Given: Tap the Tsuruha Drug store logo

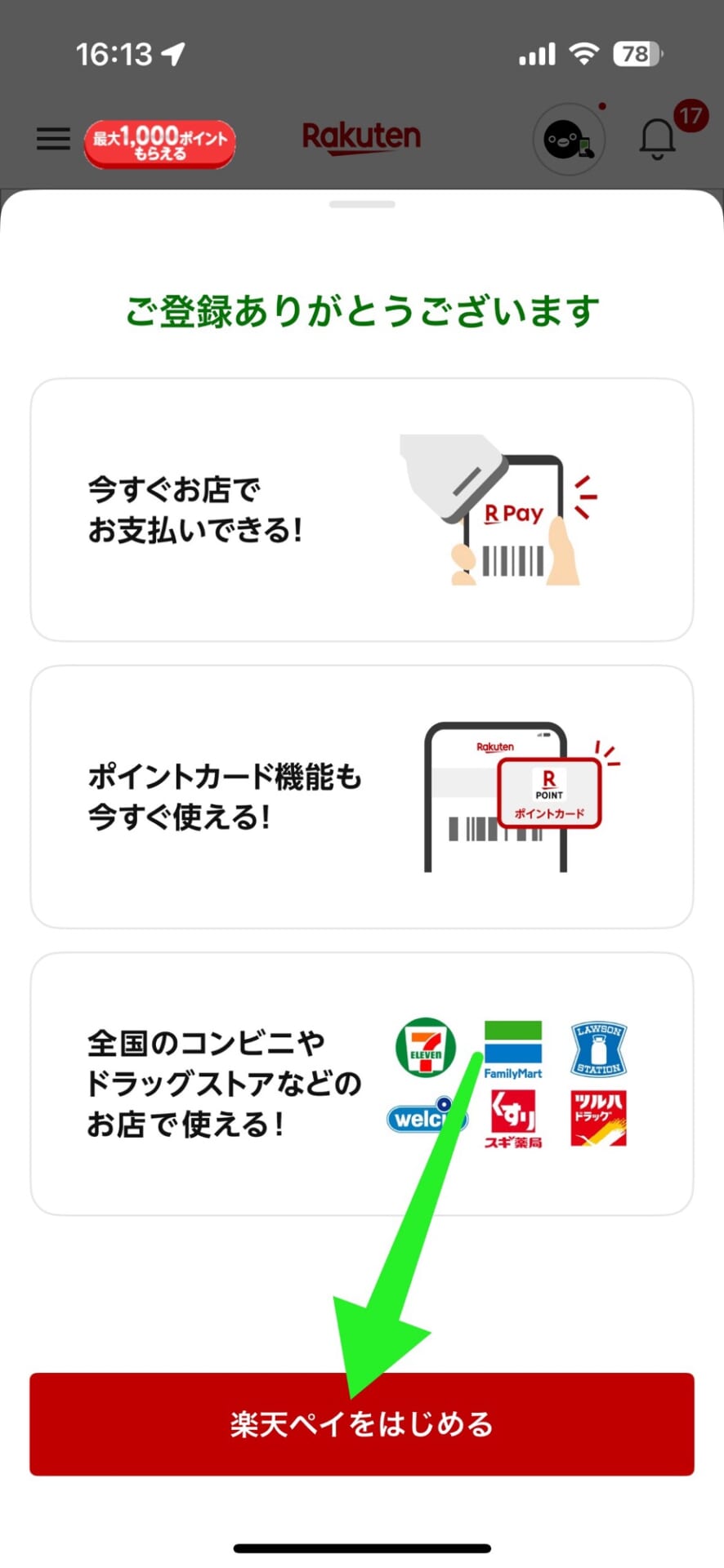Looking at the screenshot, I should click(x=597, y=1118).
